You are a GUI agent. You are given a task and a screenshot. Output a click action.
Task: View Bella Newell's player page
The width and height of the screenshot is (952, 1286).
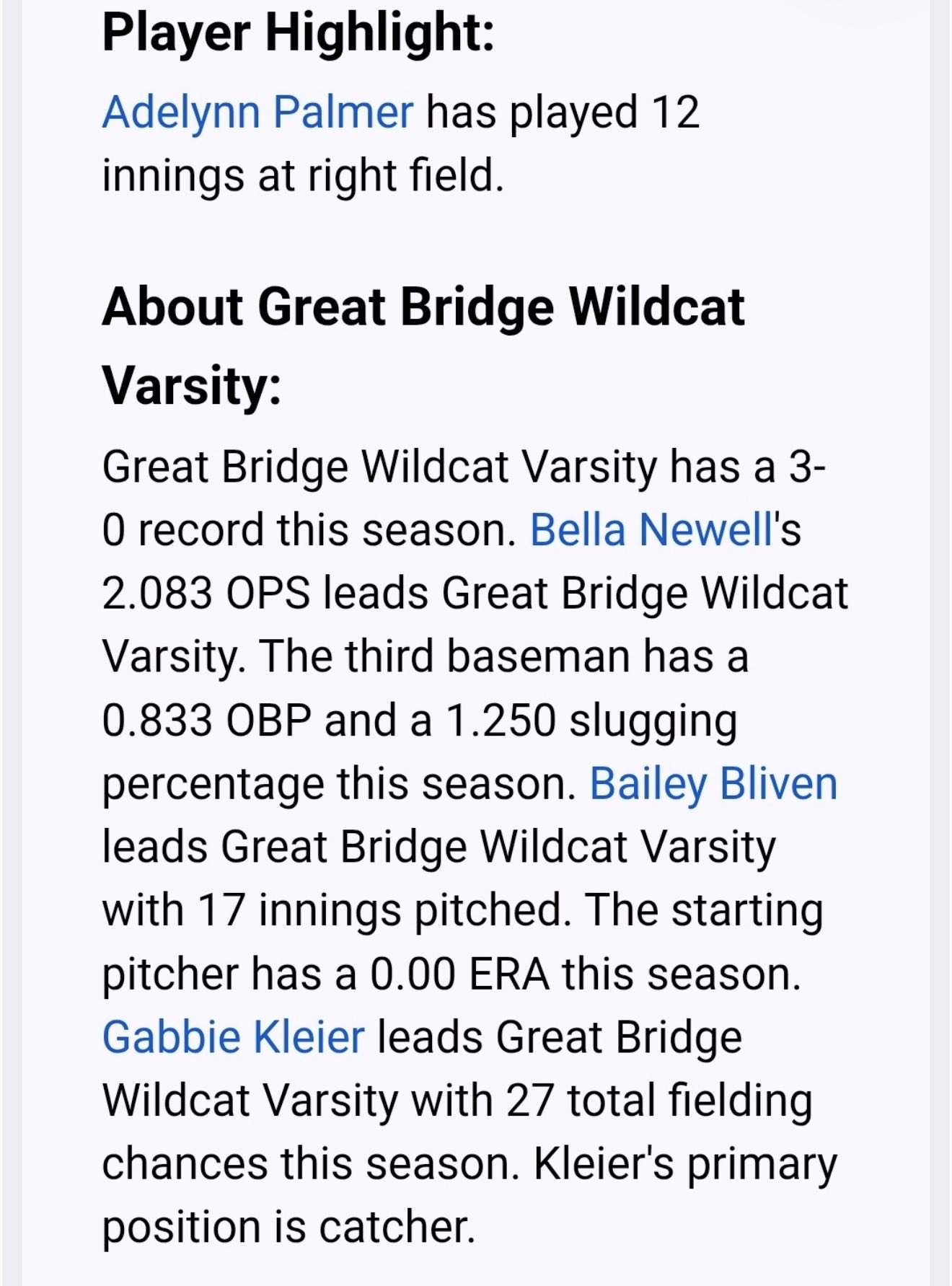click(x=651, y=530)
